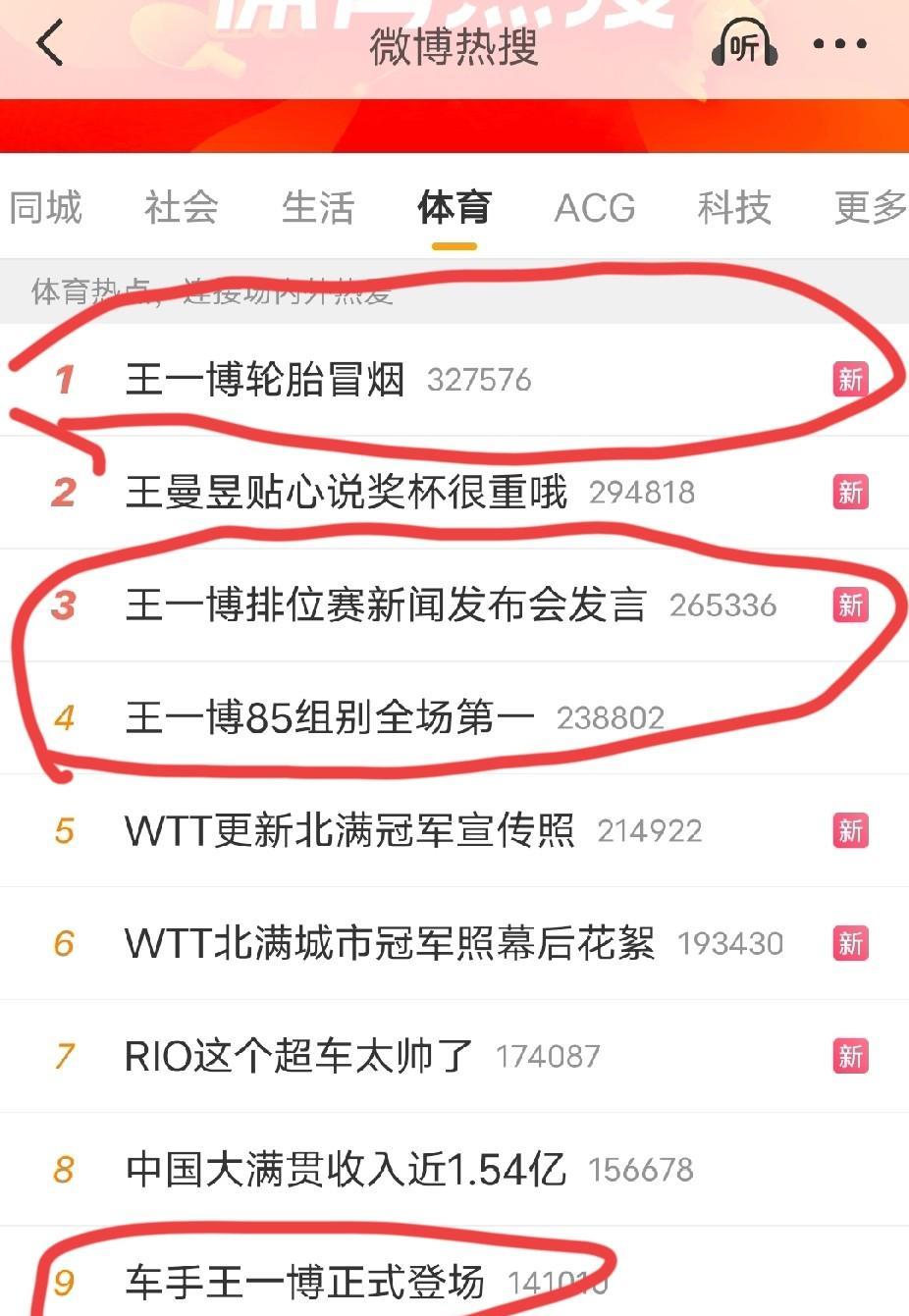The image size is (909, 1316).
Task: Open the 科技 tab
Action: [x=733, y=208]
